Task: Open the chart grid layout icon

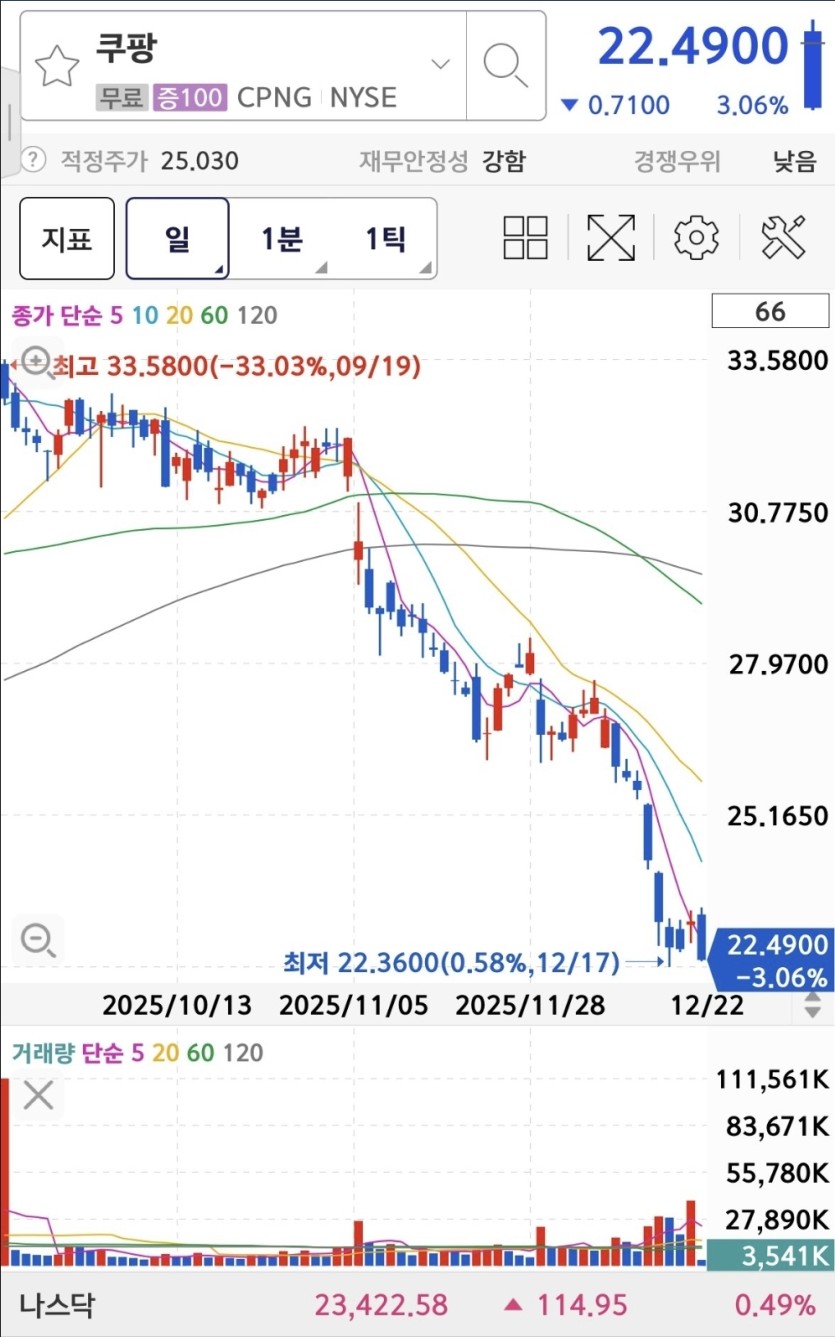Action: 526,238
